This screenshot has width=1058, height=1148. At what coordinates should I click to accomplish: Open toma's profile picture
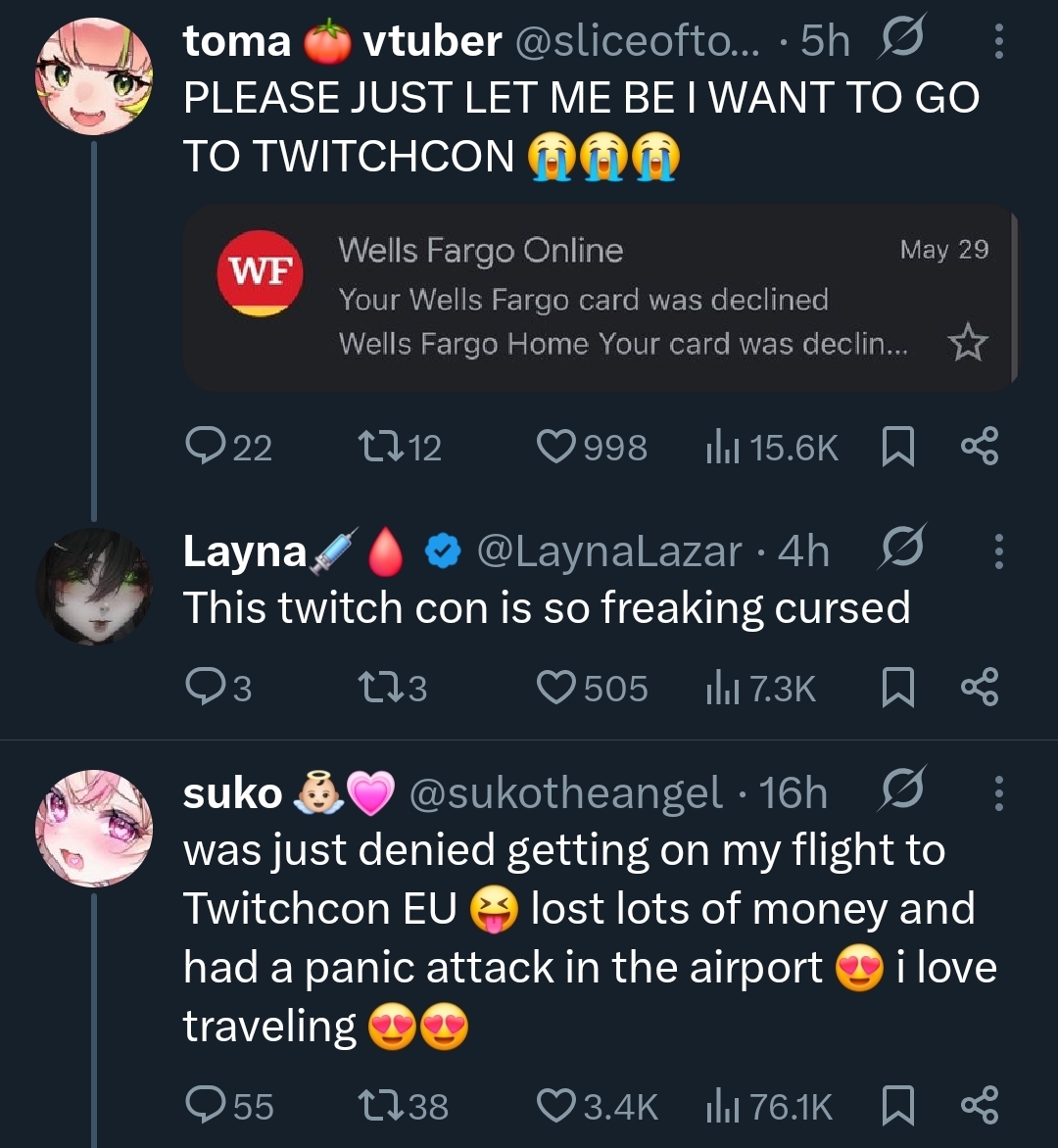(94, 76)
